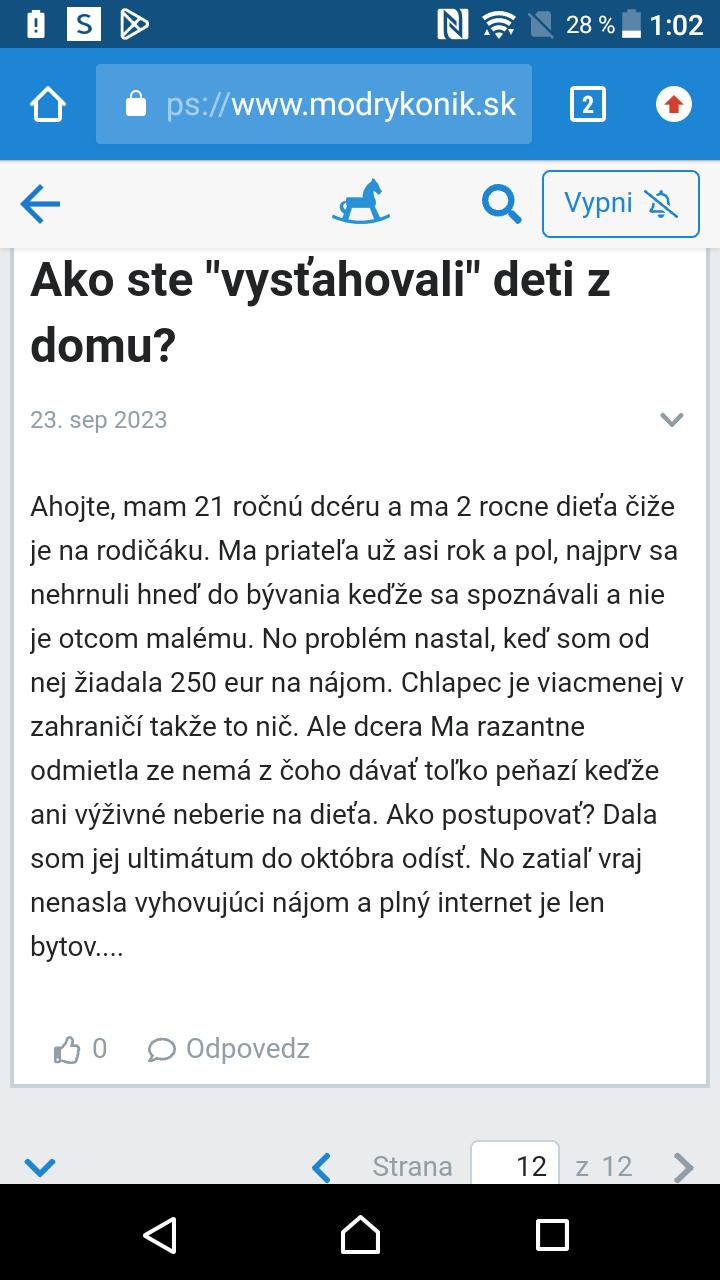Go to the previous page of thread

coord(321,1166)
